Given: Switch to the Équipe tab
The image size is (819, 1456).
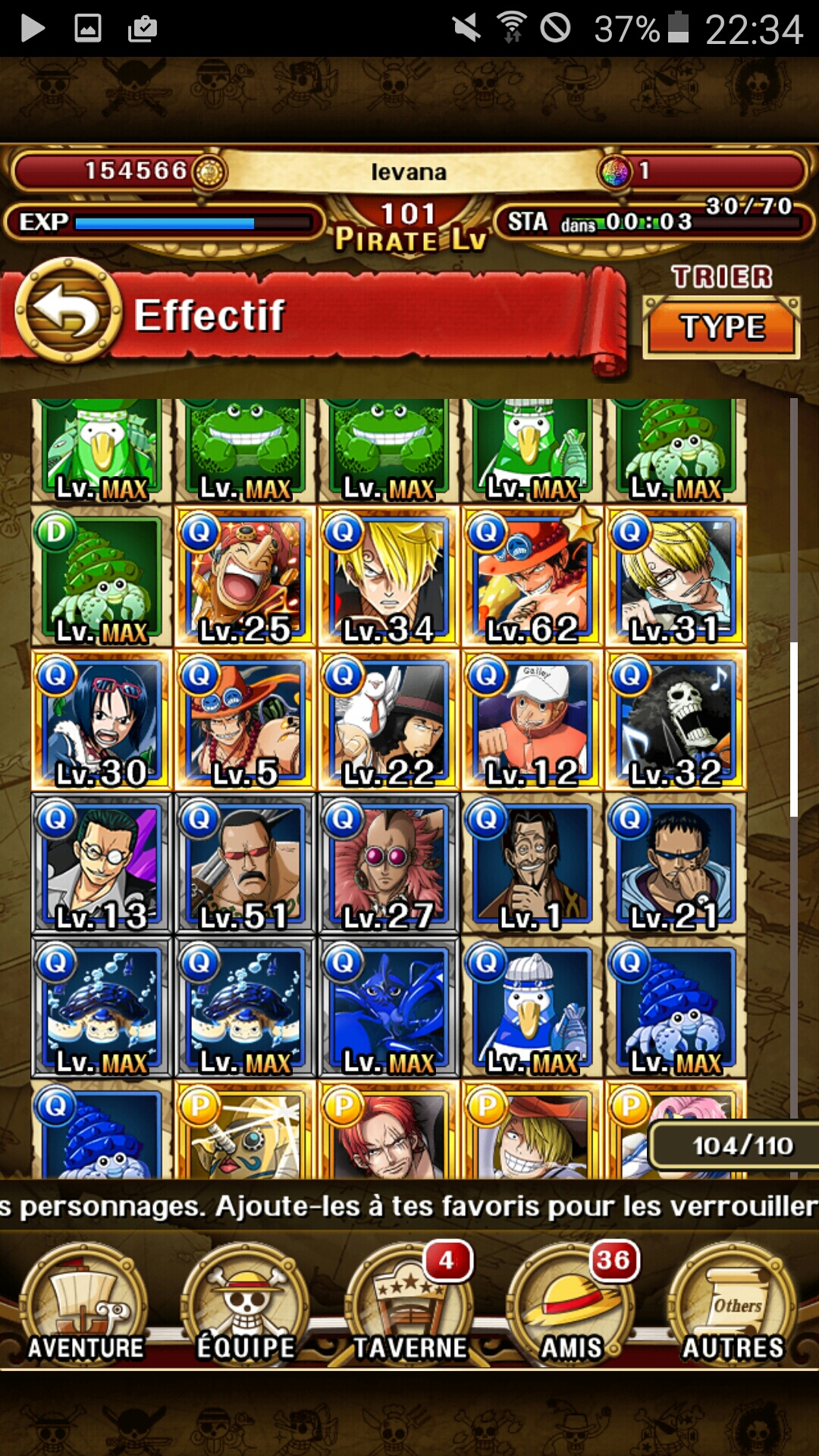Looking at the screenshot, I should point(246,1306).
